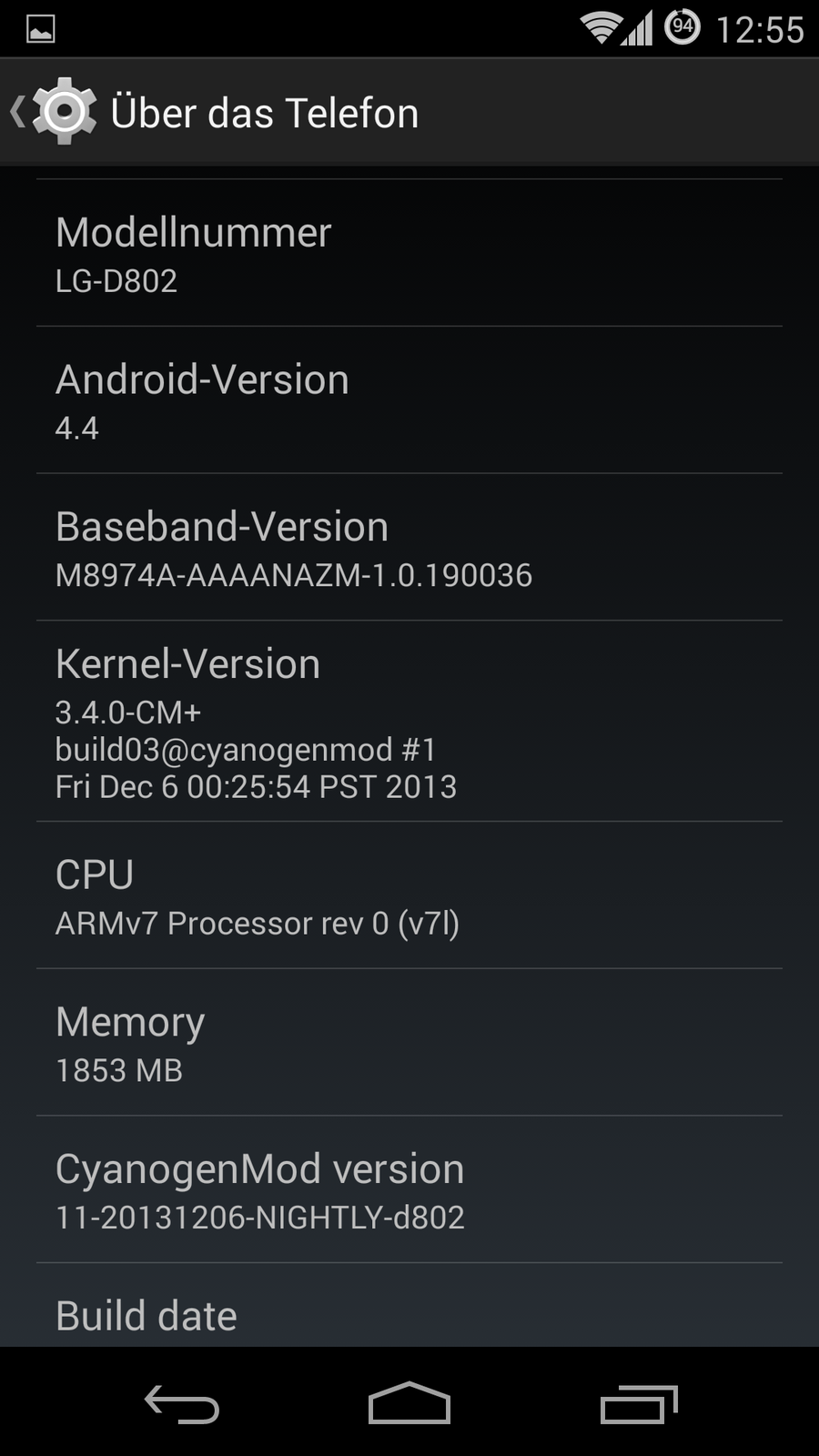Go to the home screen

pos(409,1402)
